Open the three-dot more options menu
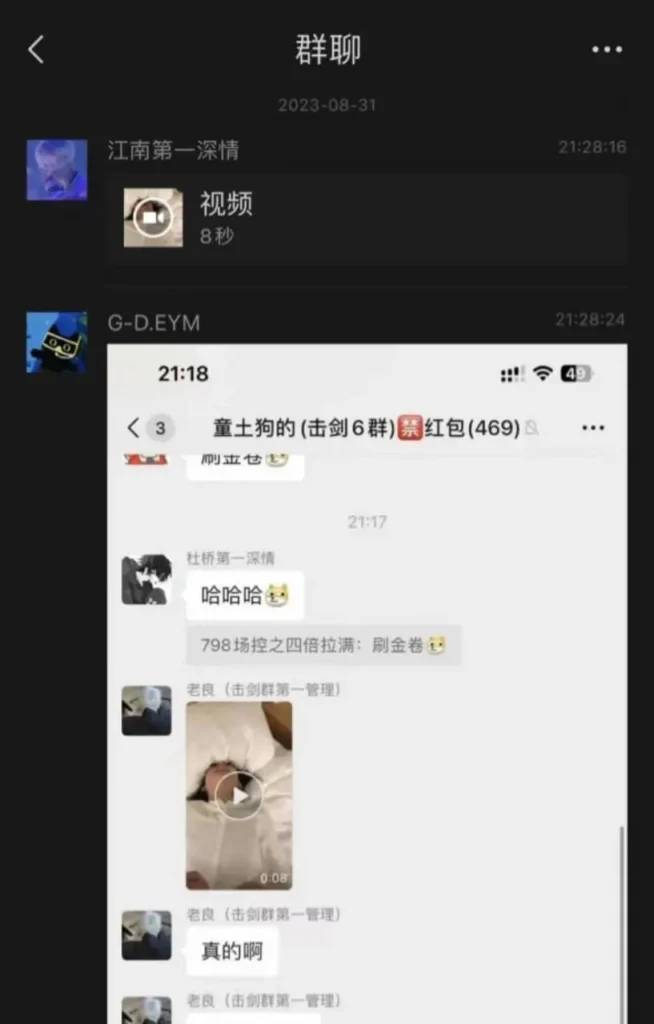This screenshot has height=1024, width=654. pyautogui.click(x=607, y=50)
